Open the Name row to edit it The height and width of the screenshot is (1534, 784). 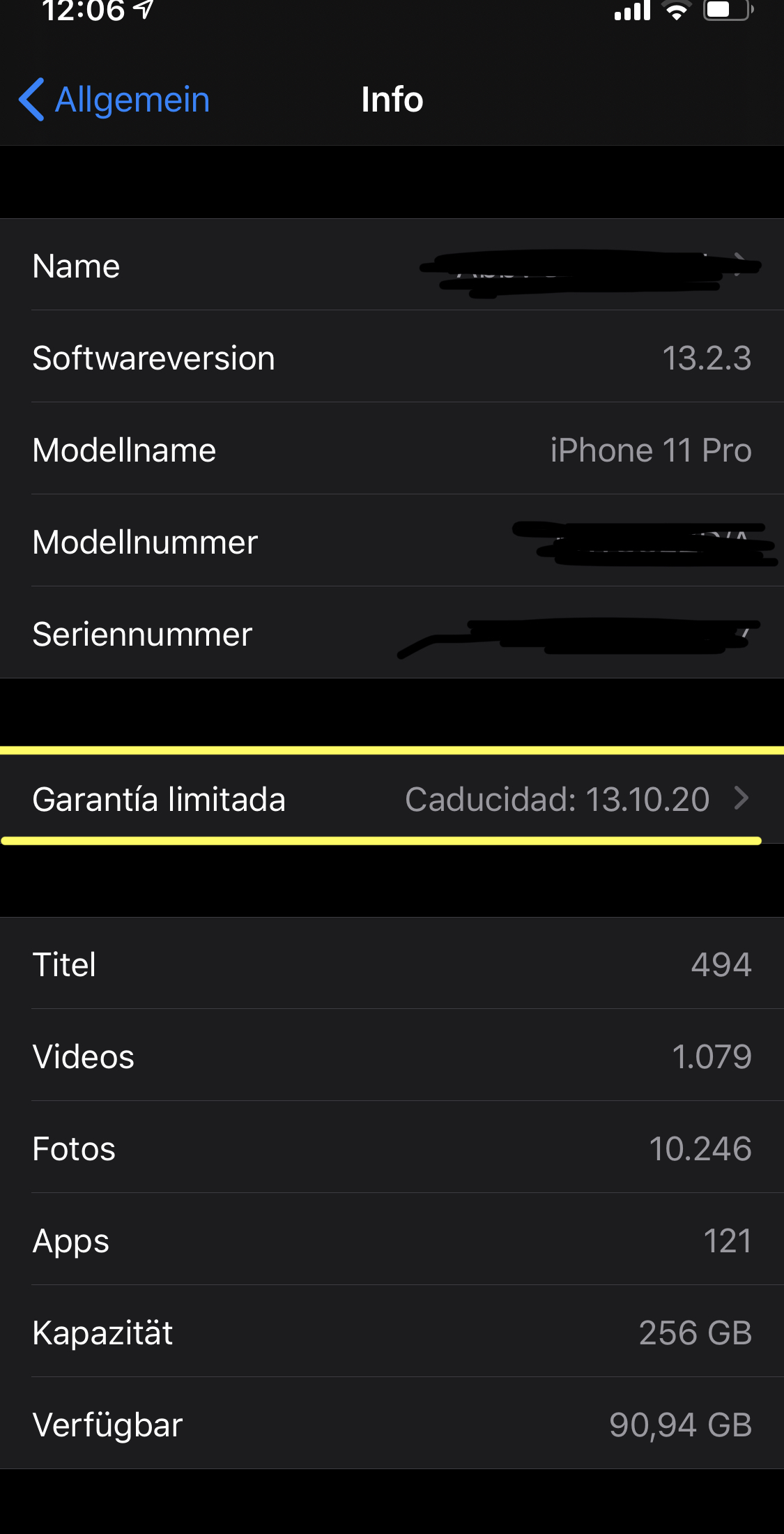pos(392,266)
